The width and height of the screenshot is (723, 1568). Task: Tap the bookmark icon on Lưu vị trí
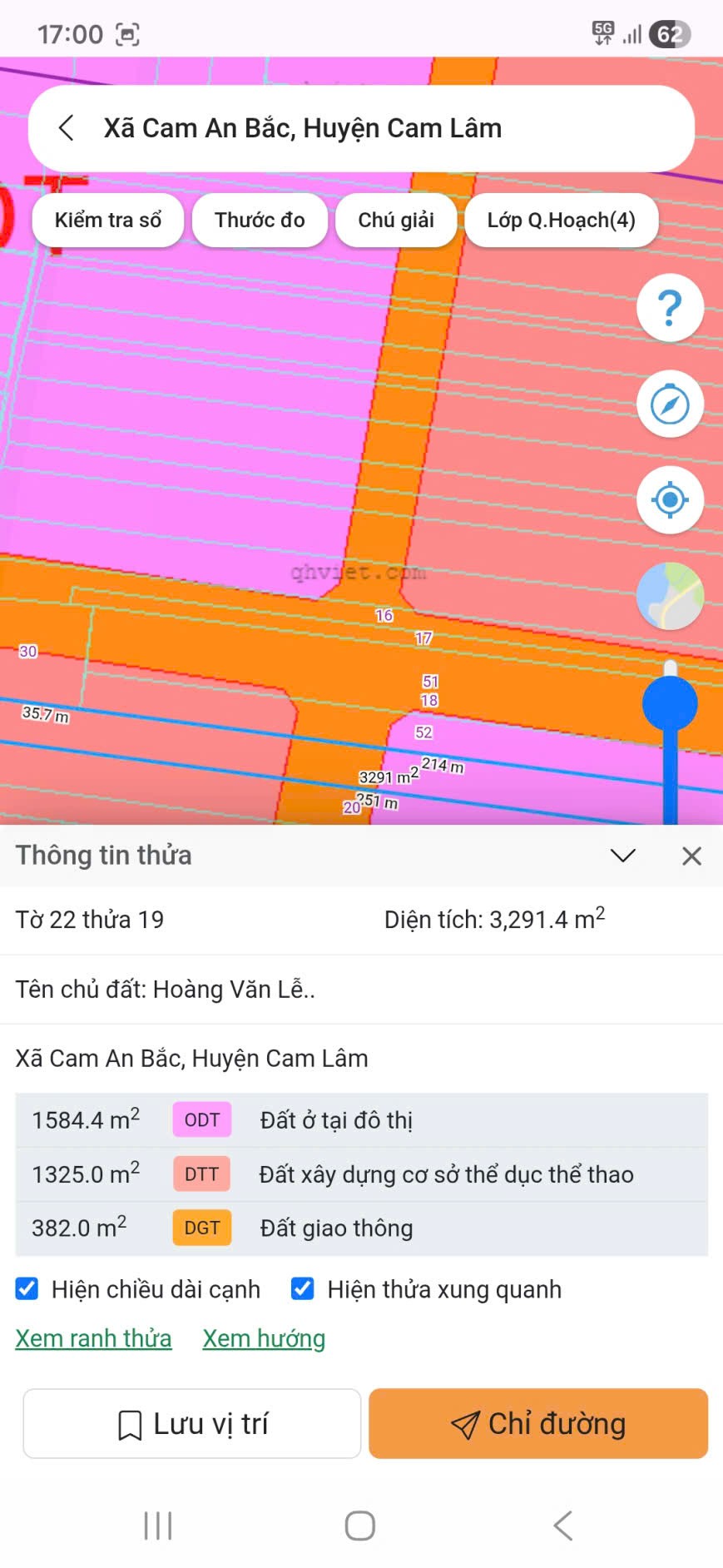coord(129,1423)
